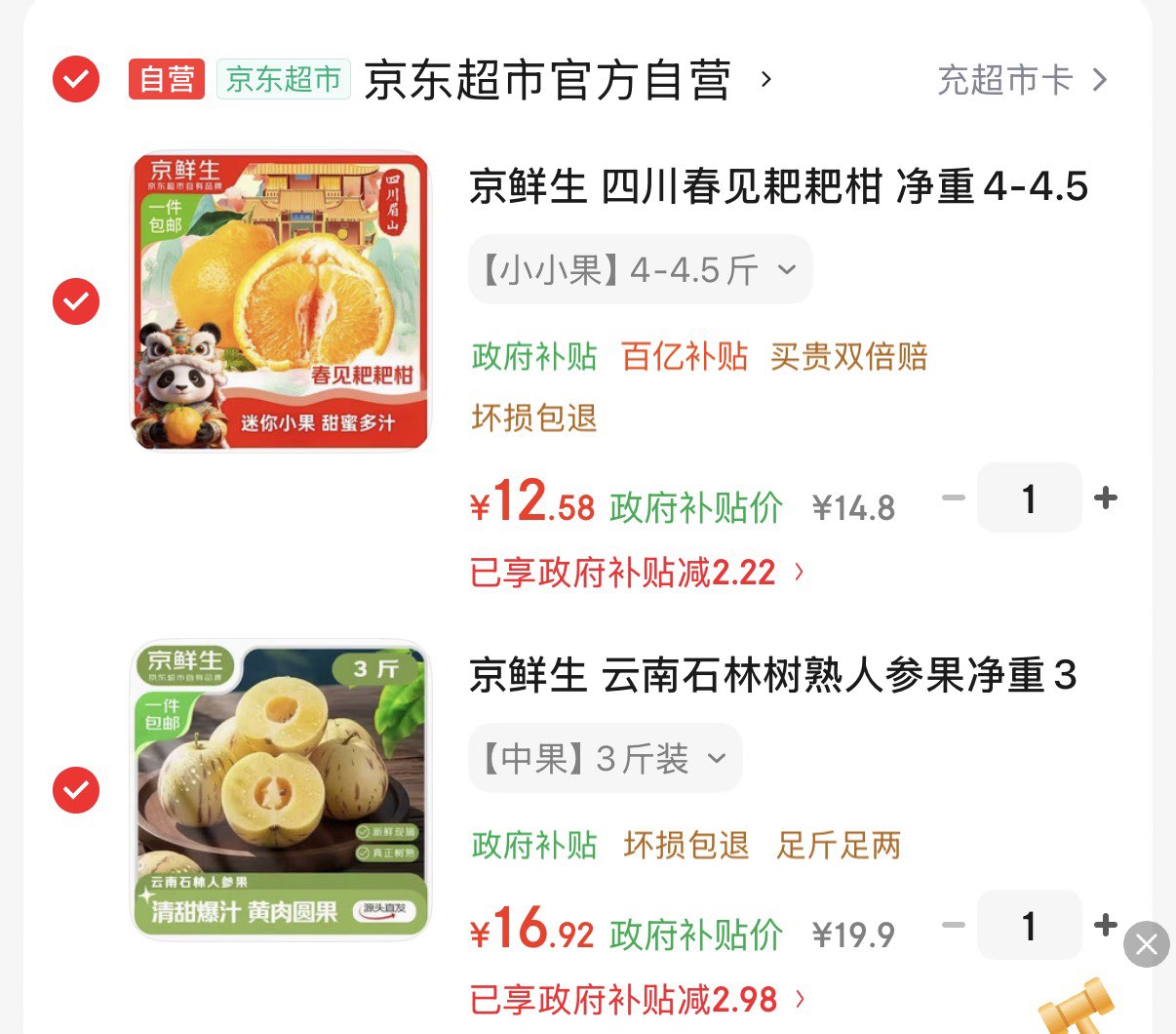Open the 春见耙耙柑 product image
This screenshot has width=1176, height=1034.
(280, 301)
